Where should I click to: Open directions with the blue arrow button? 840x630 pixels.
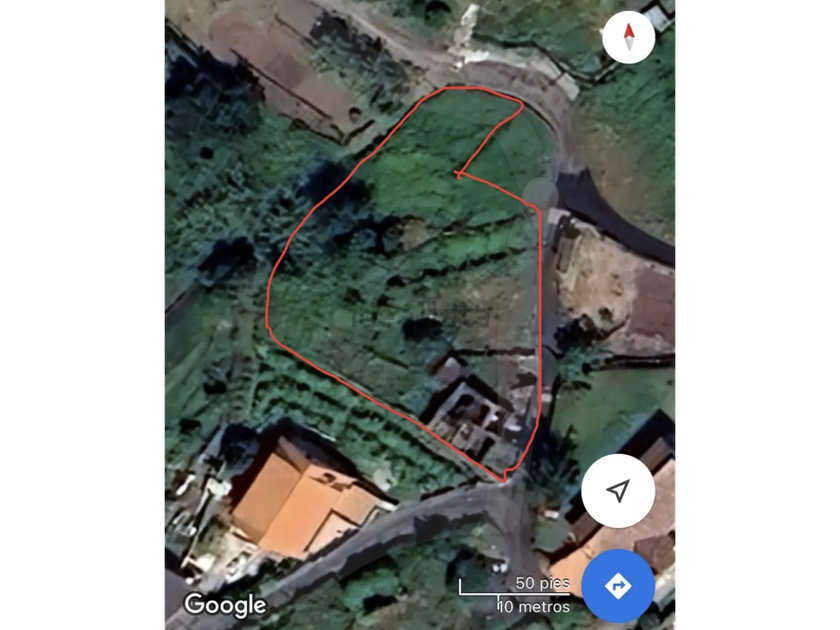pyautogui.click(x=618, y=585)
